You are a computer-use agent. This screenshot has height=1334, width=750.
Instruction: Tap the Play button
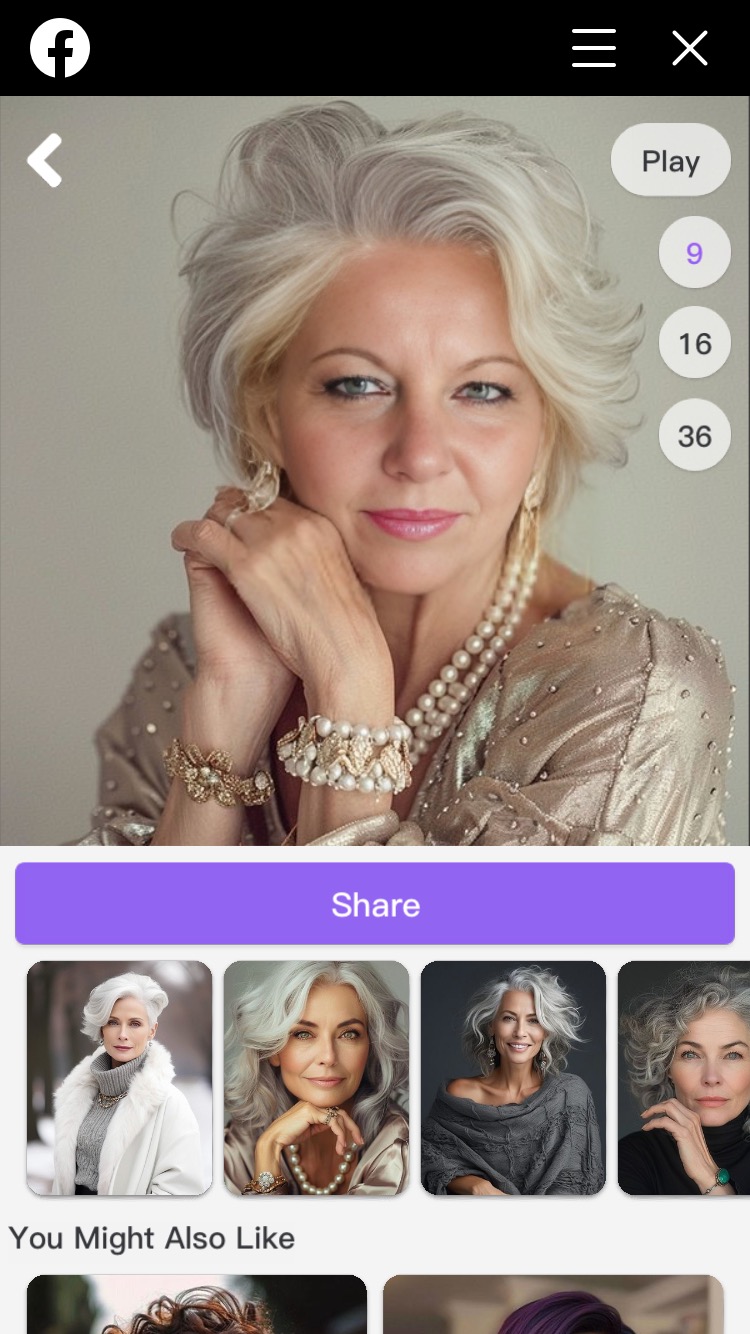tap(670, 160)
